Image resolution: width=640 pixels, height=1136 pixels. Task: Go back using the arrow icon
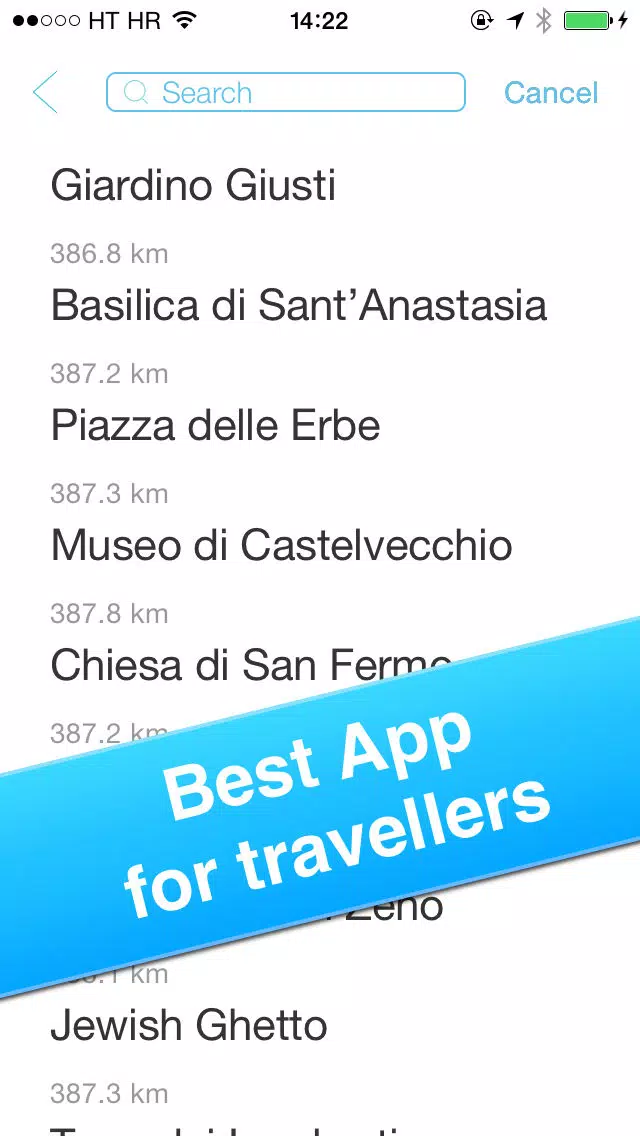coord(45,93)
